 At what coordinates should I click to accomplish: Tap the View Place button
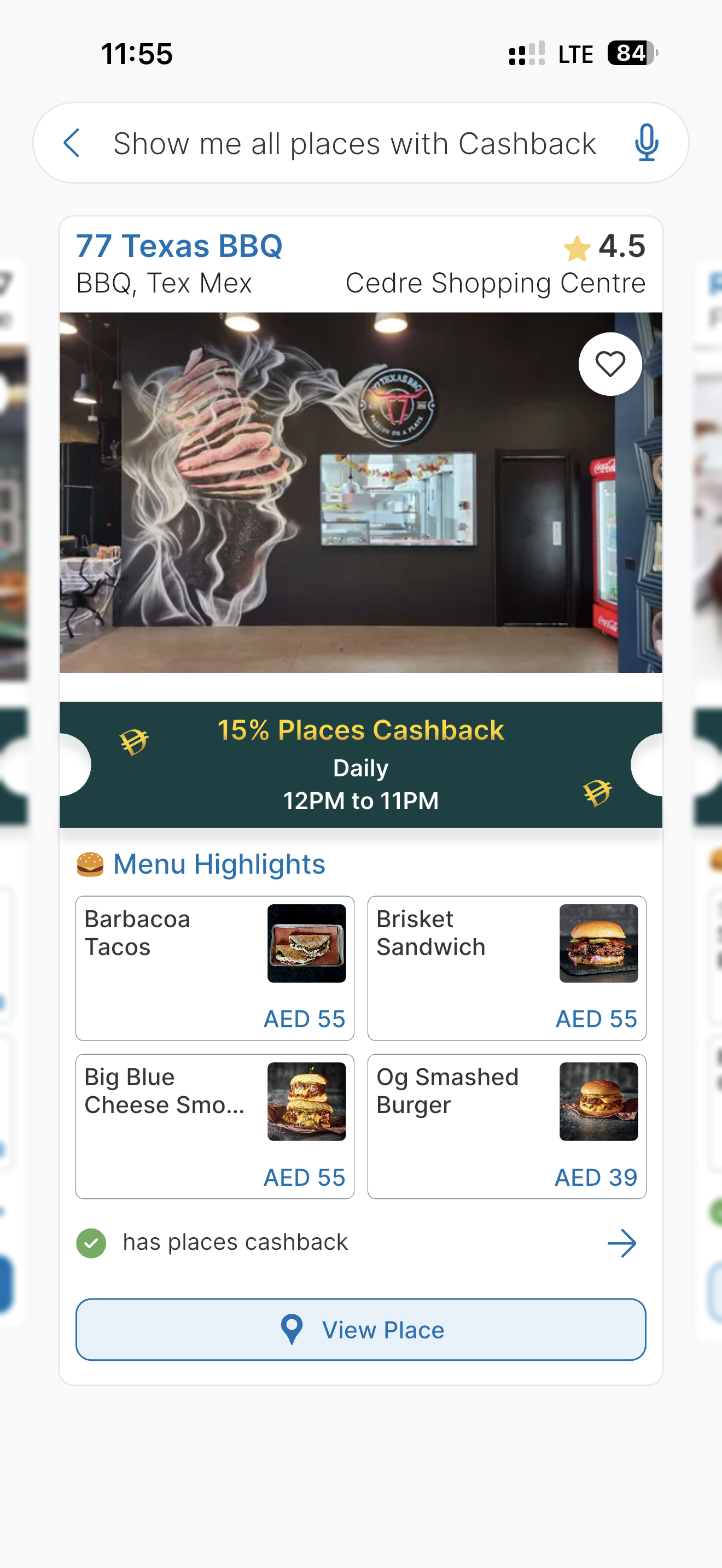(x=360, y=1330)
